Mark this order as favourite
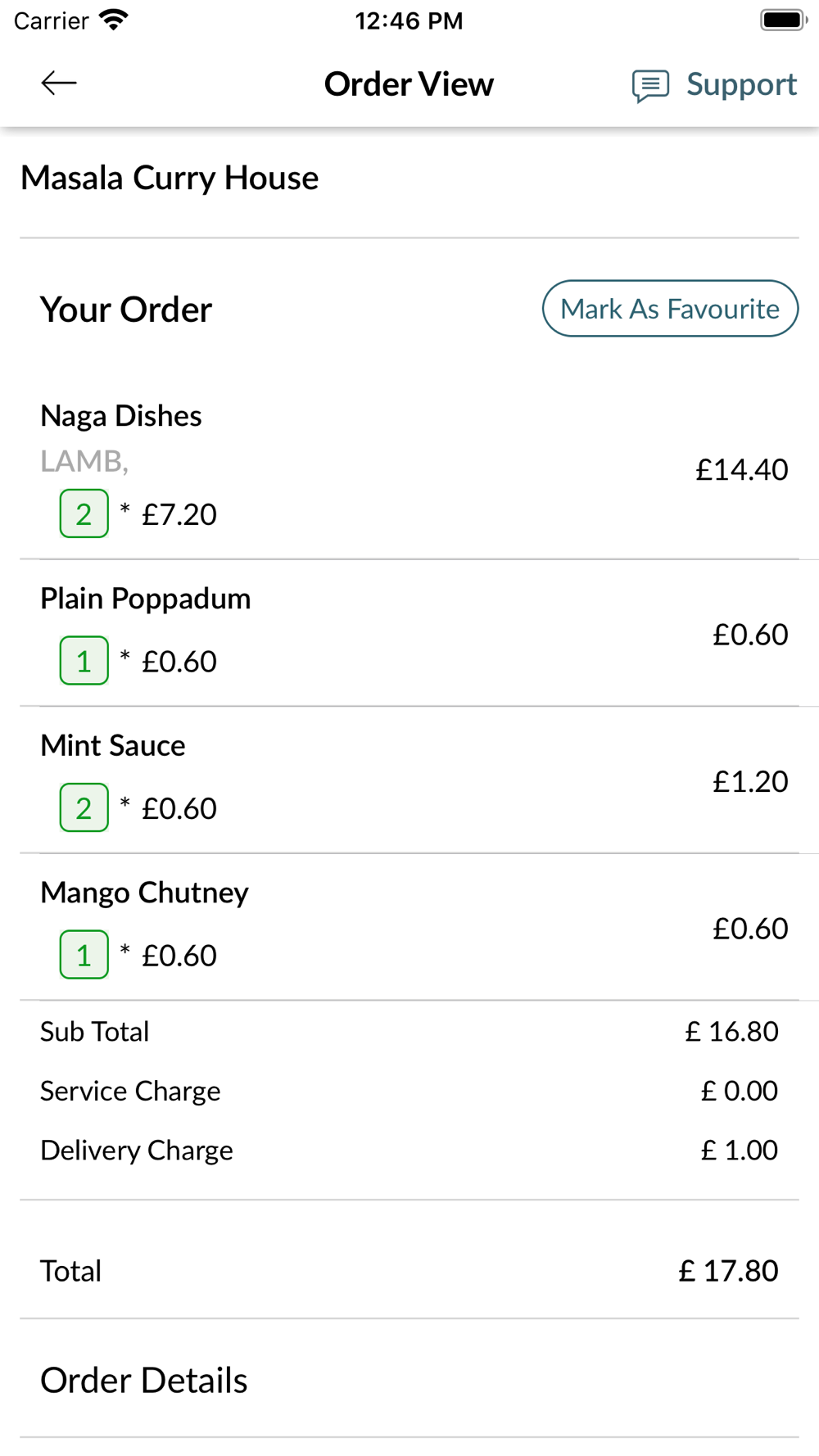Screen dimensions: 819x1456 670,309
